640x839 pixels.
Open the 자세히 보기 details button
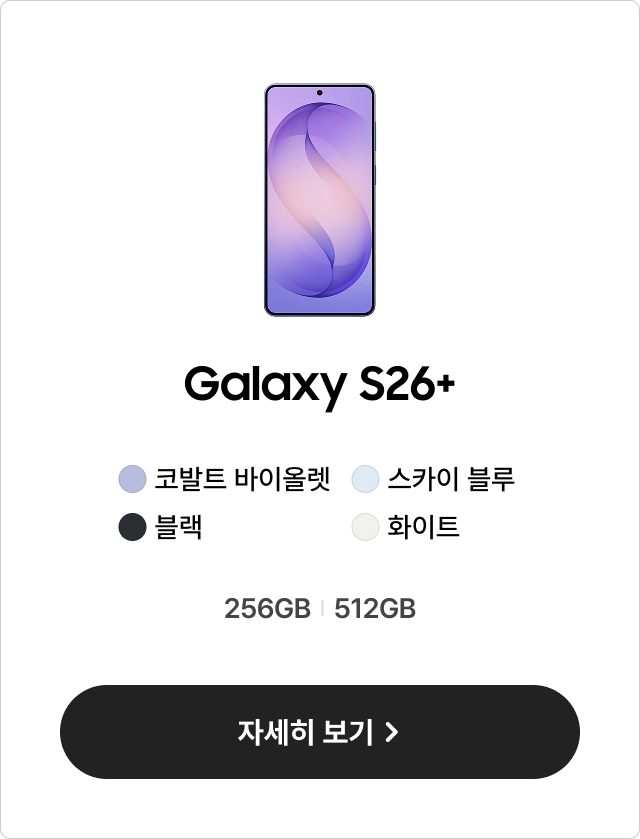(319, 732)
